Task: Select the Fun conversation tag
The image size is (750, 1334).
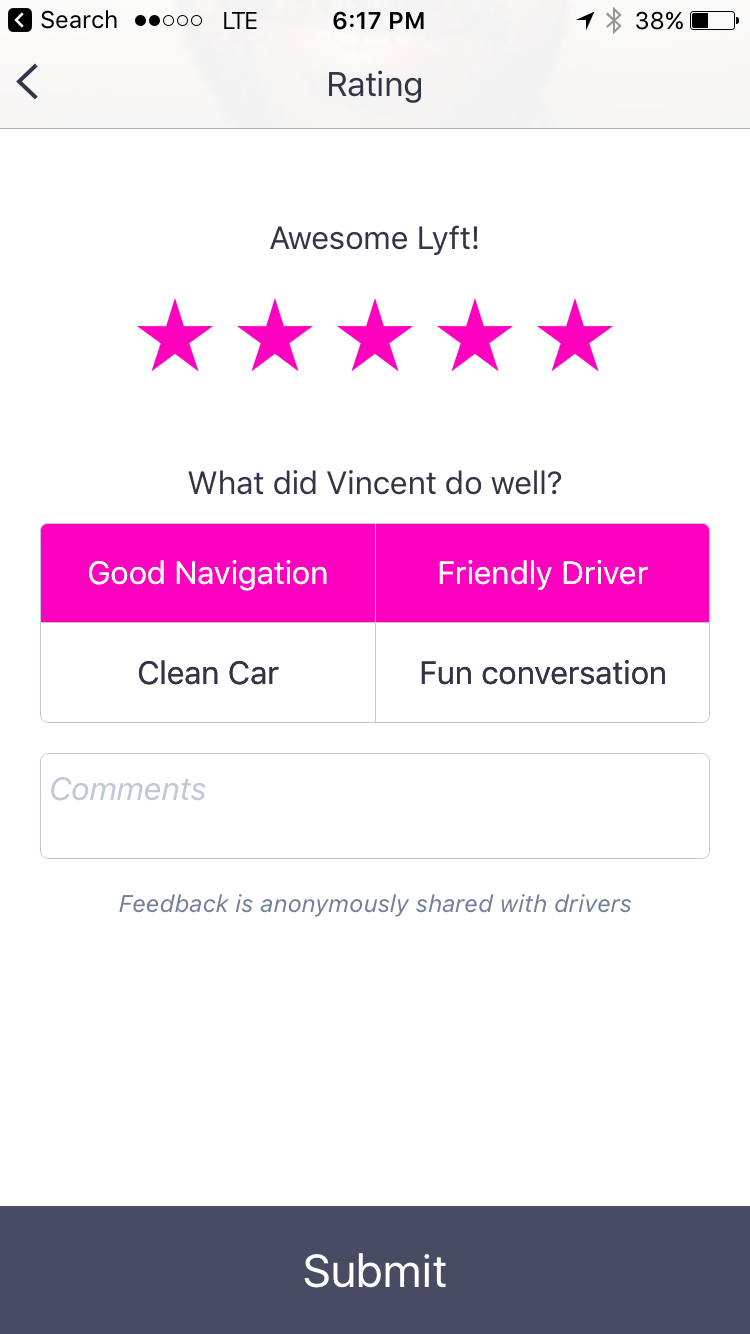Action: (542, 673)
